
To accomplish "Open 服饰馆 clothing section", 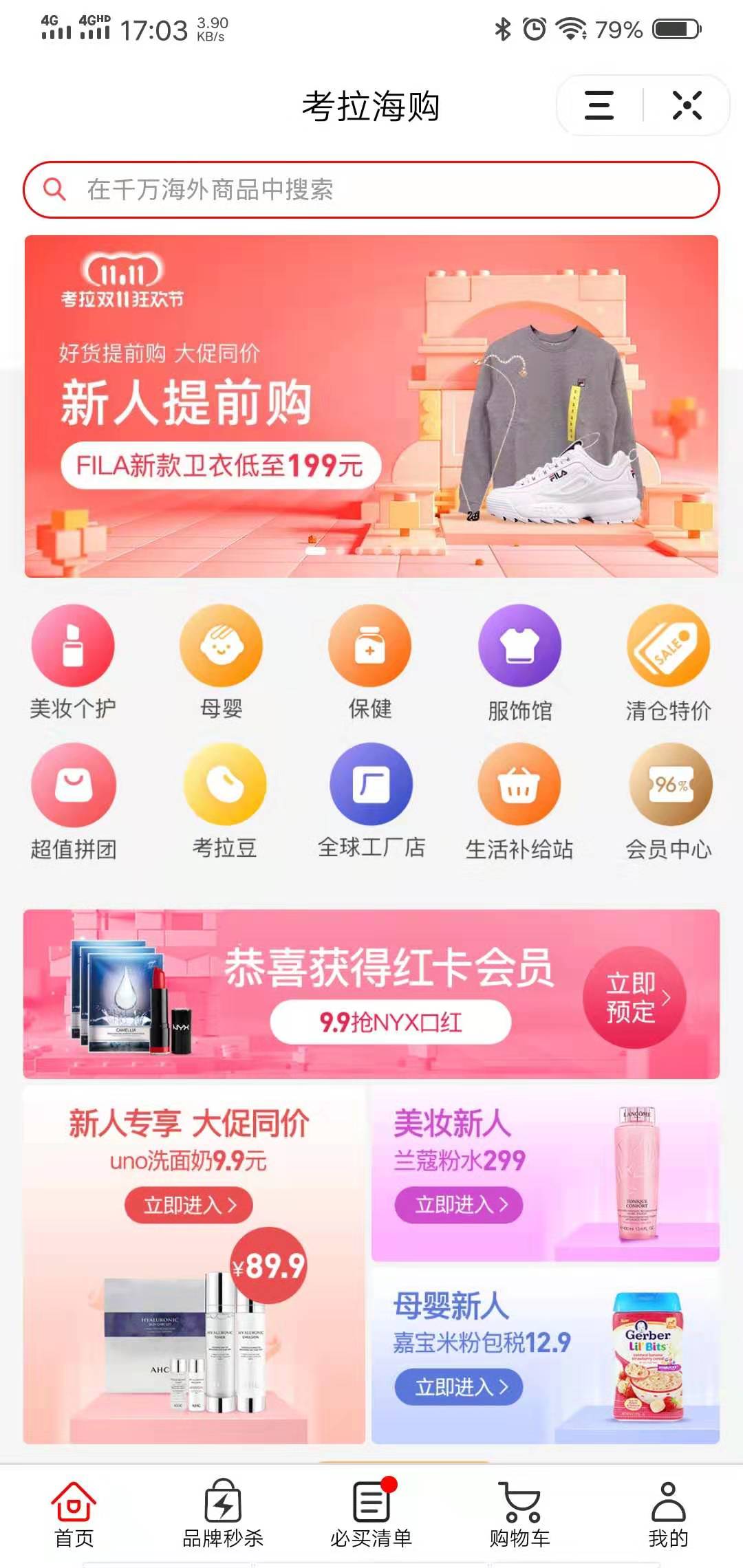I will (519, 662).
